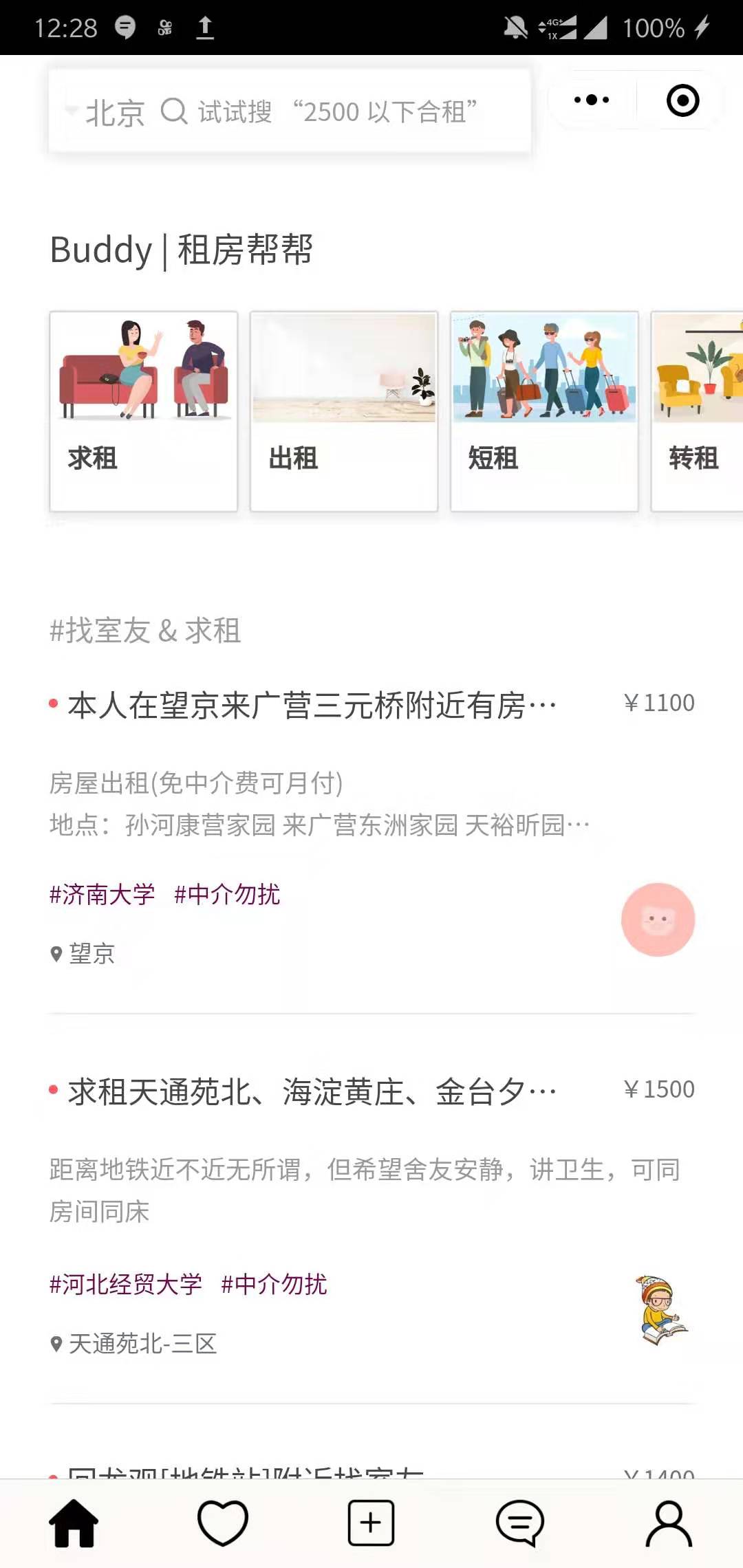Switch to the profile tab
Image resolution: width=743 pixels, height=1568 pixels.
pyautogui.click(x=669, y=1523)
